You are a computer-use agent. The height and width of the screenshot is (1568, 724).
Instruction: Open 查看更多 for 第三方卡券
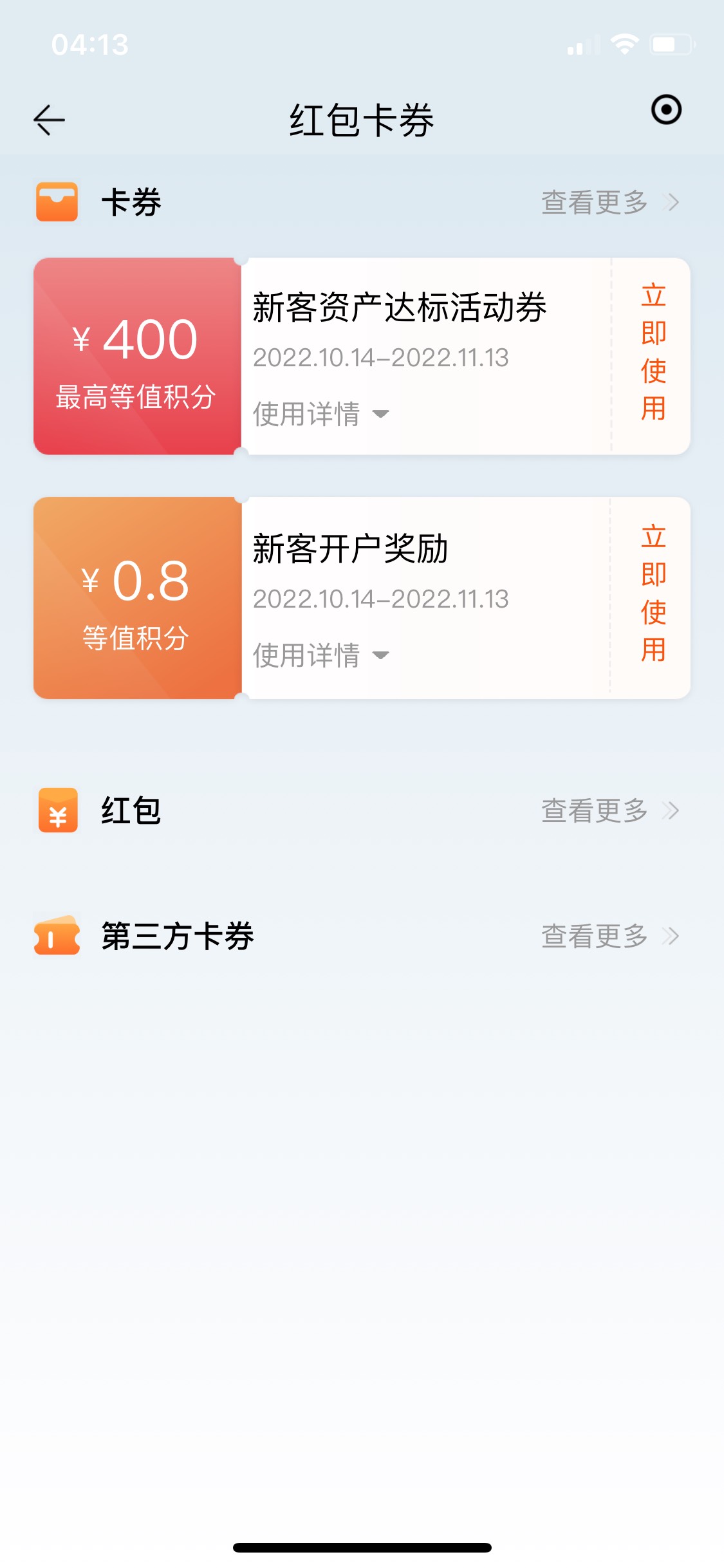610,936
